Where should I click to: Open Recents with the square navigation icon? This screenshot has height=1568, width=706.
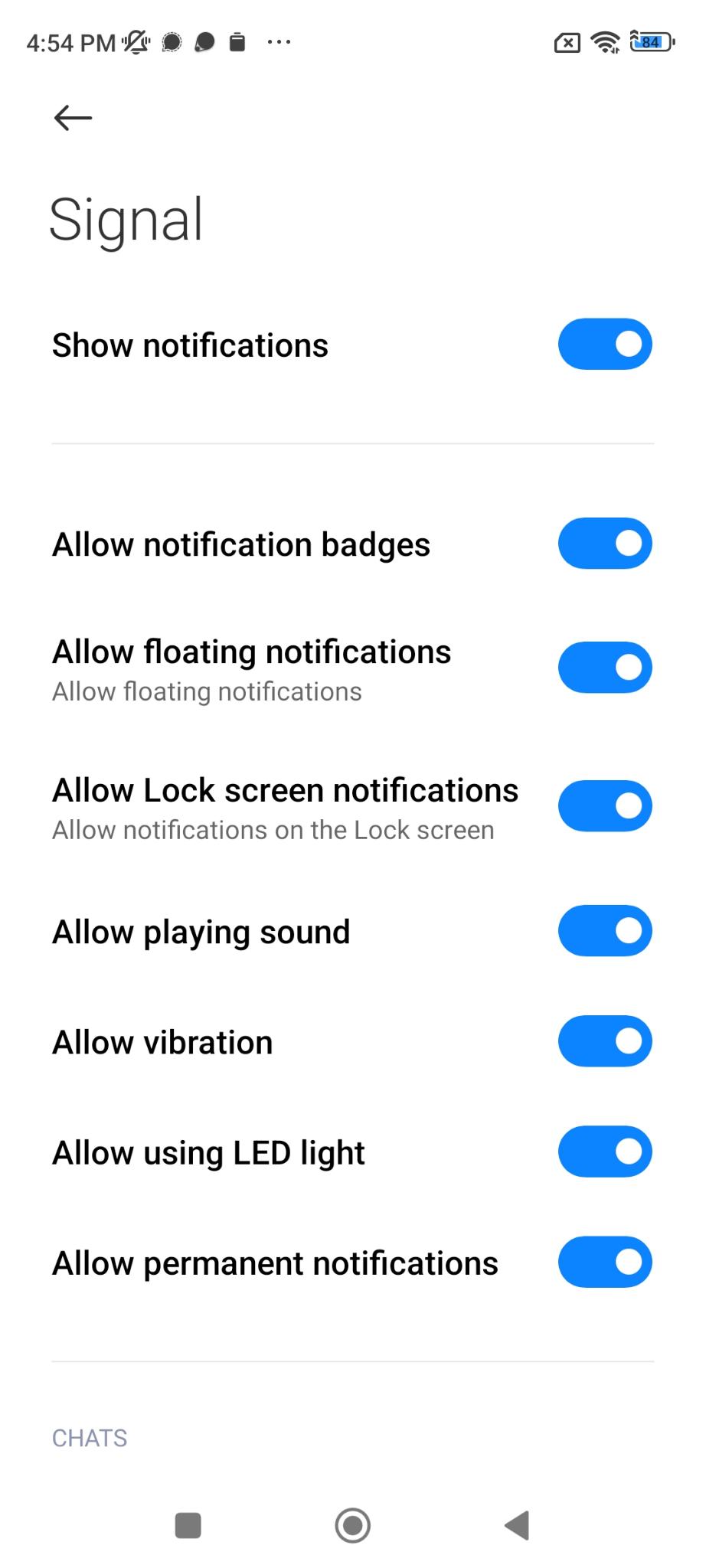(x=186, y=1526)
